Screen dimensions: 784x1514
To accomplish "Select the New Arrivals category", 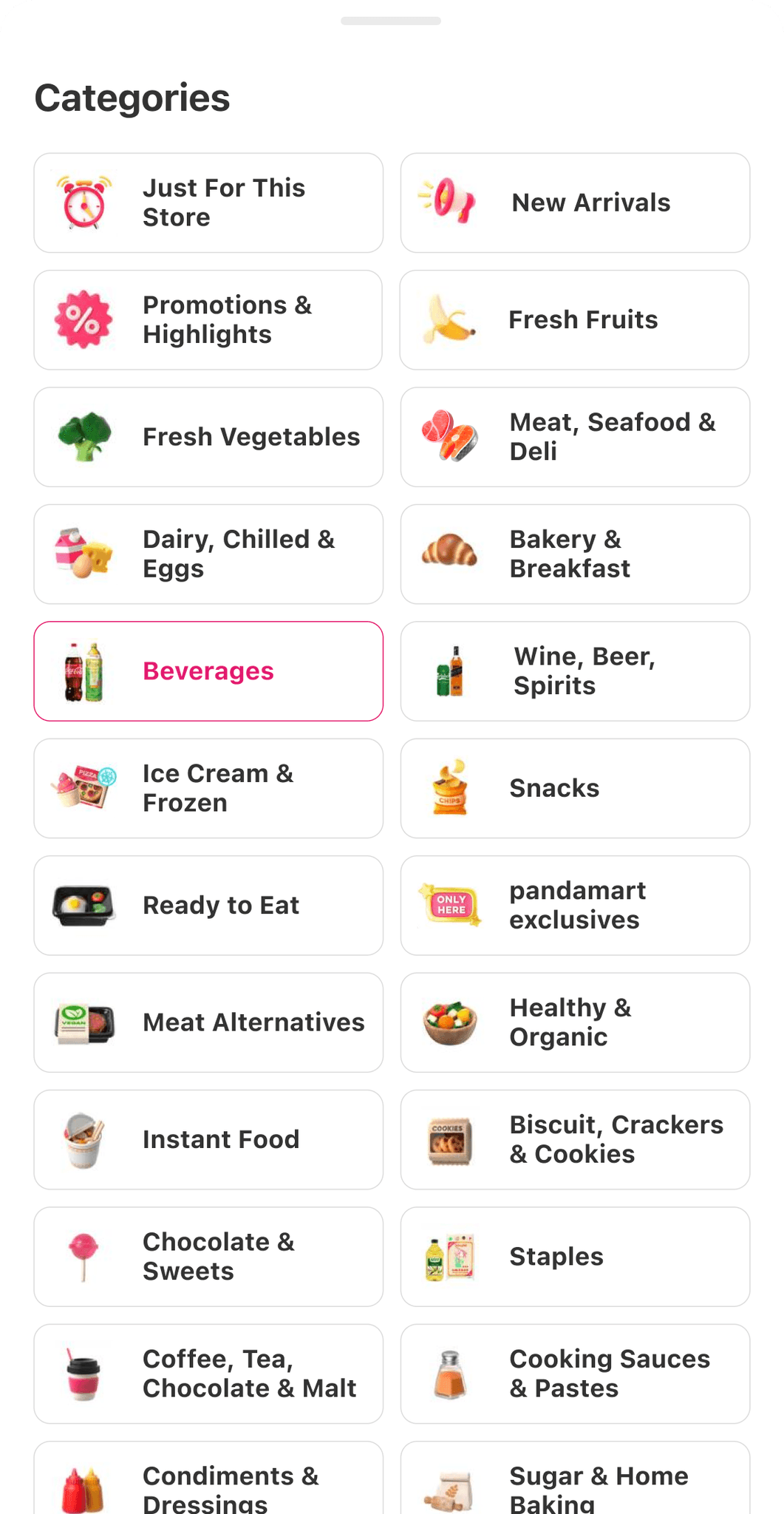I will 575,203.
